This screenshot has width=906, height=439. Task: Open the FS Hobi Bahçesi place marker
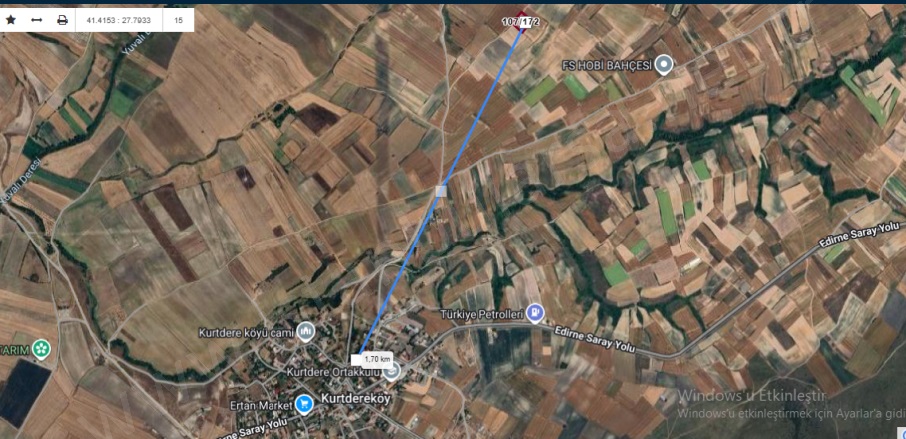coord(663,65)
